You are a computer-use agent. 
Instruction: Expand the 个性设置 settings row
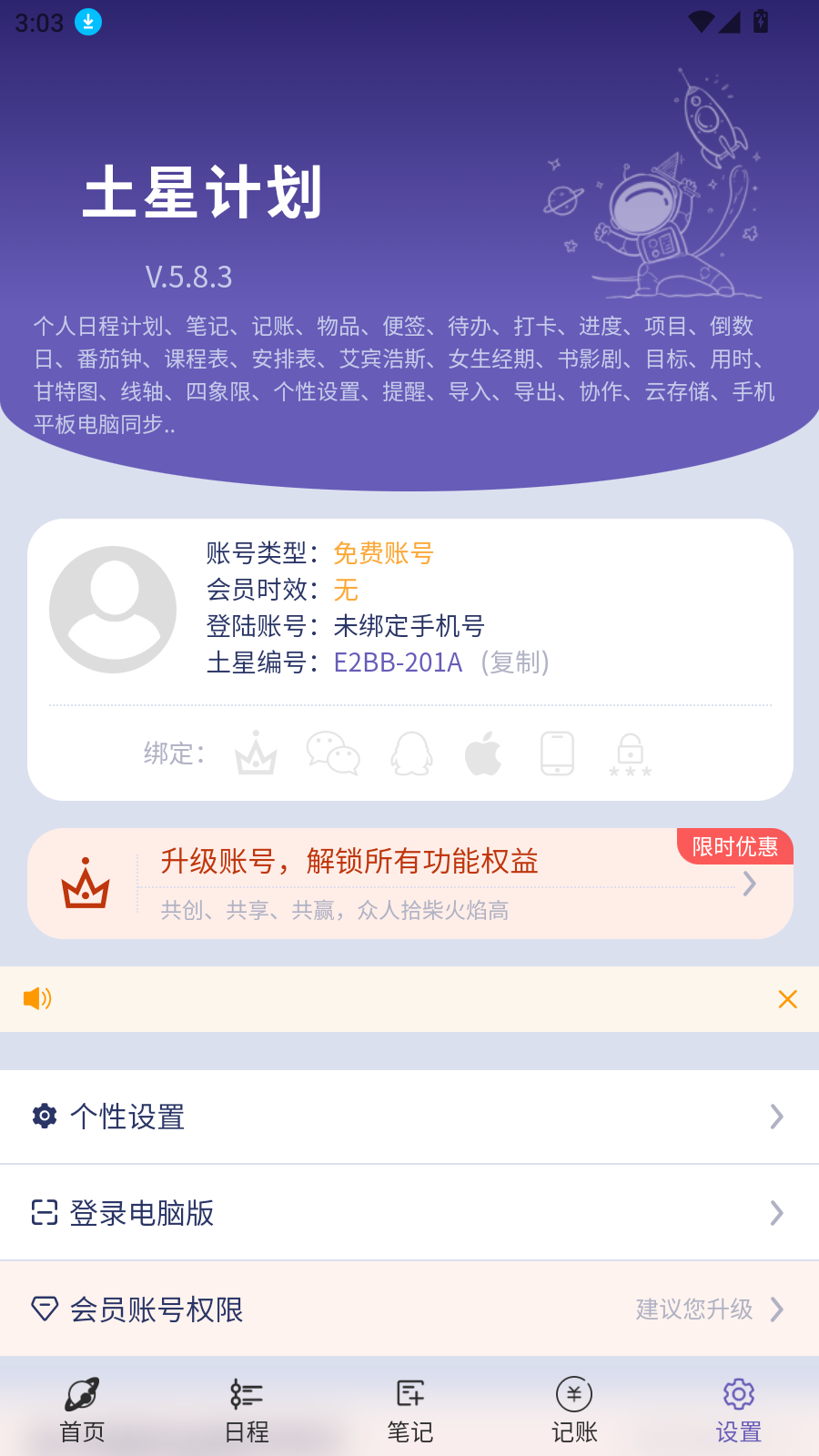tap(409, 1117)
